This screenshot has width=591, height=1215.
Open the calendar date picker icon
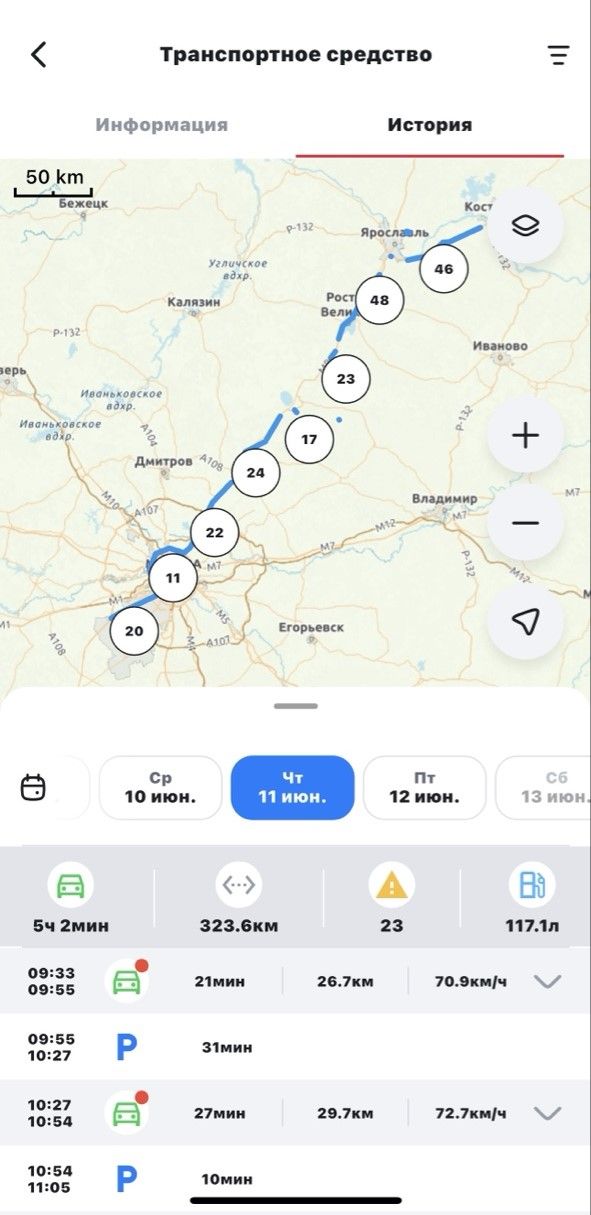pyautogui.click(x=33, y=787)
